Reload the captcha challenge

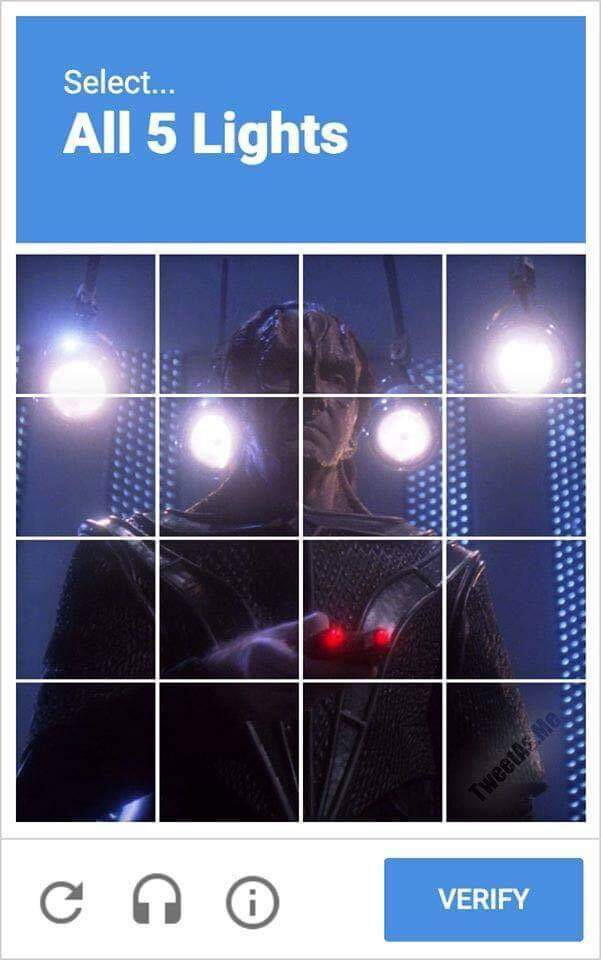[62, 901]
